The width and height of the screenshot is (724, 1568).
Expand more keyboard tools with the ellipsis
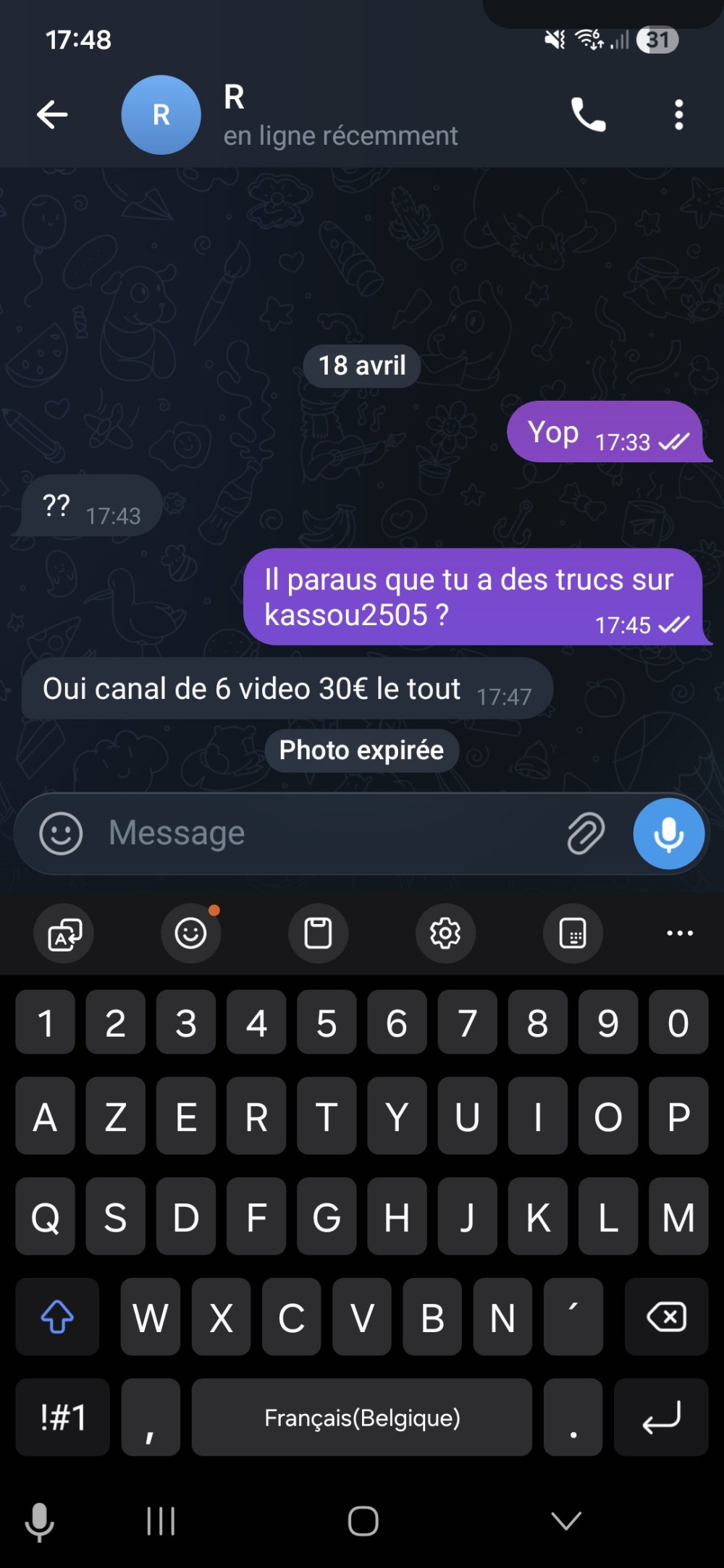click(678, 933)
